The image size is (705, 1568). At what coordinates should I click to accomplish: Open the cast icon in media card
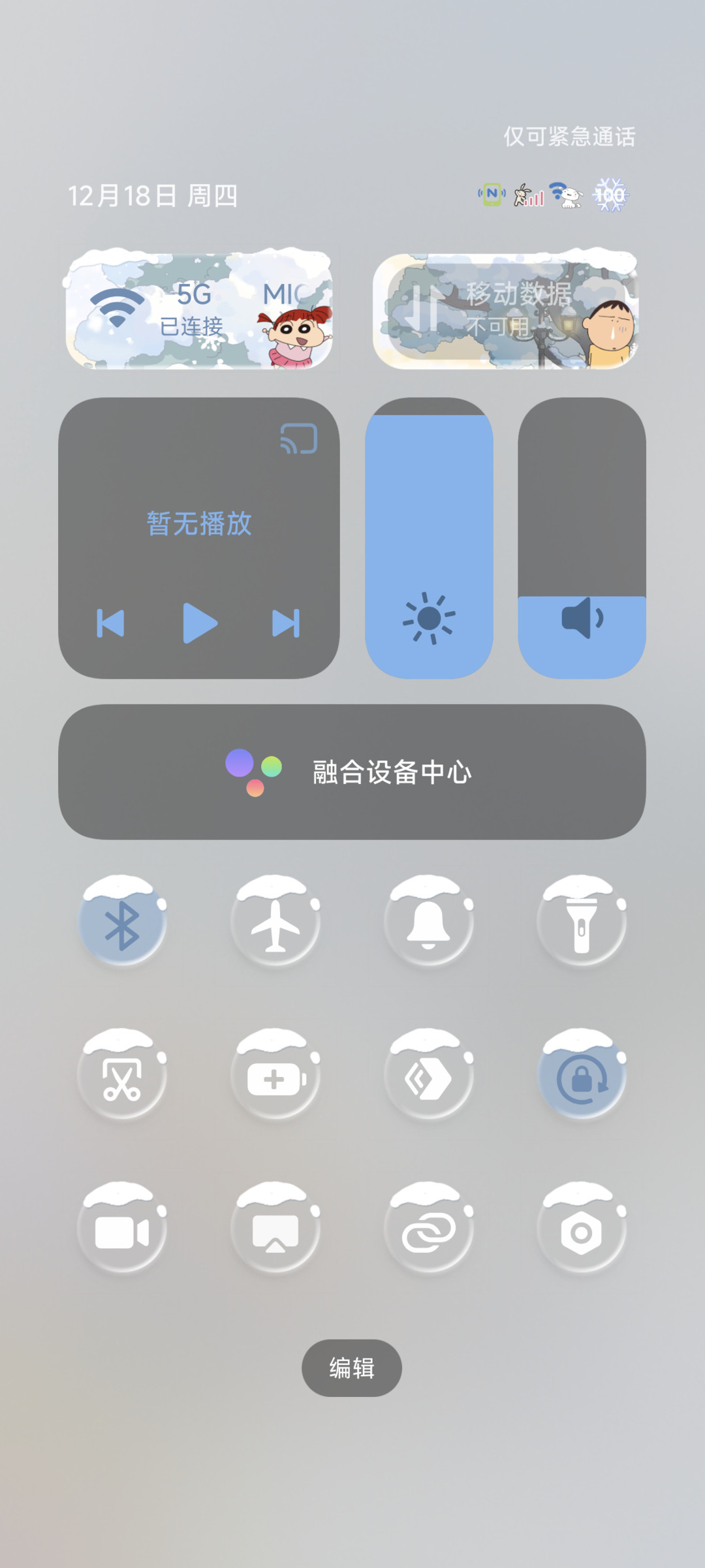click(298, 438)
